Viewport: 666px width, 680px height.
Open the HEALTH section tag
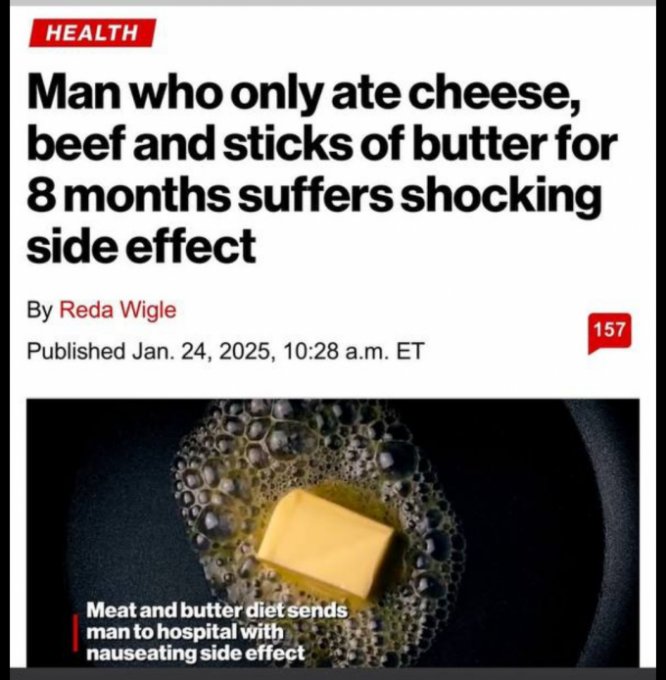pyautogui.click(x=92, y=32)
